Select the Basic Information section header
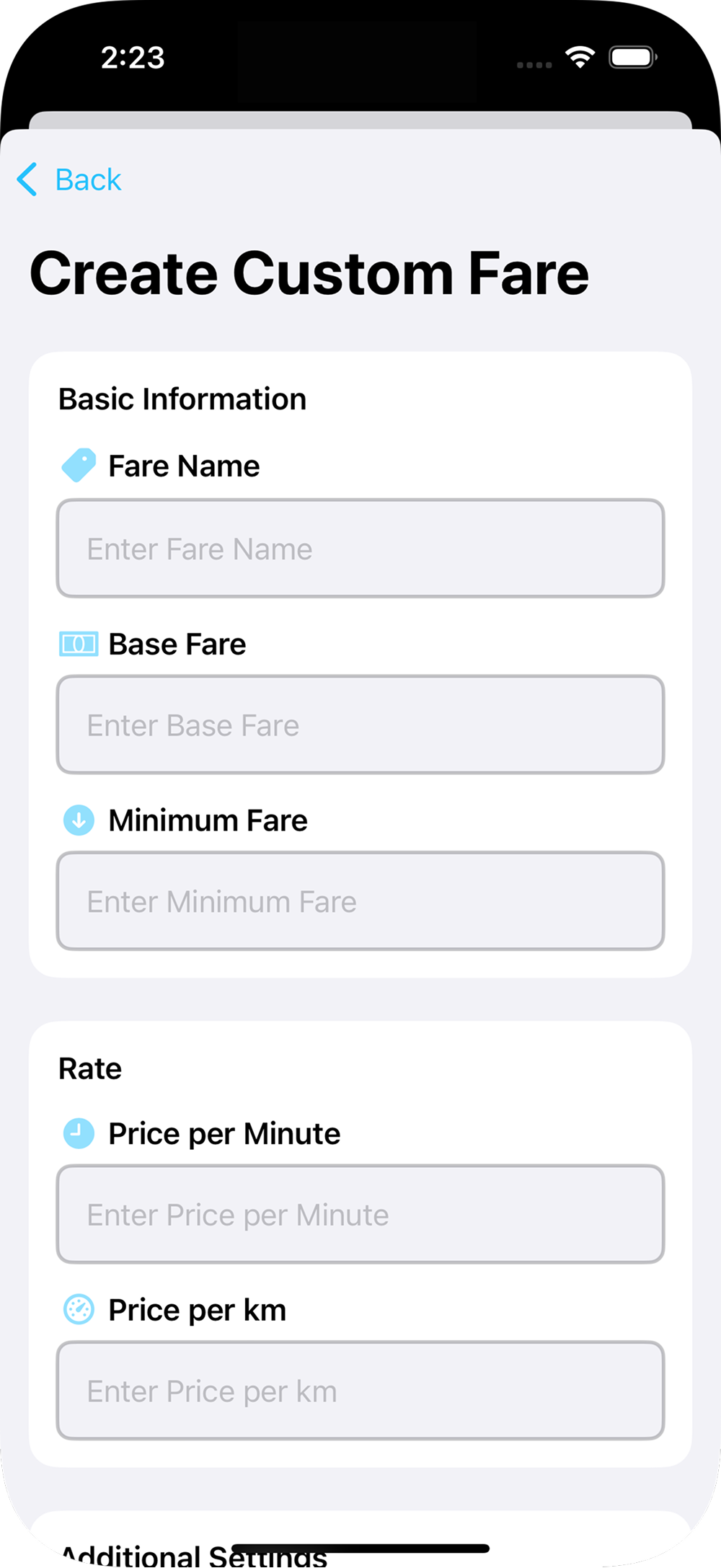The height and width of the screenshot is (1568, 721). click(x=182, y=398)
